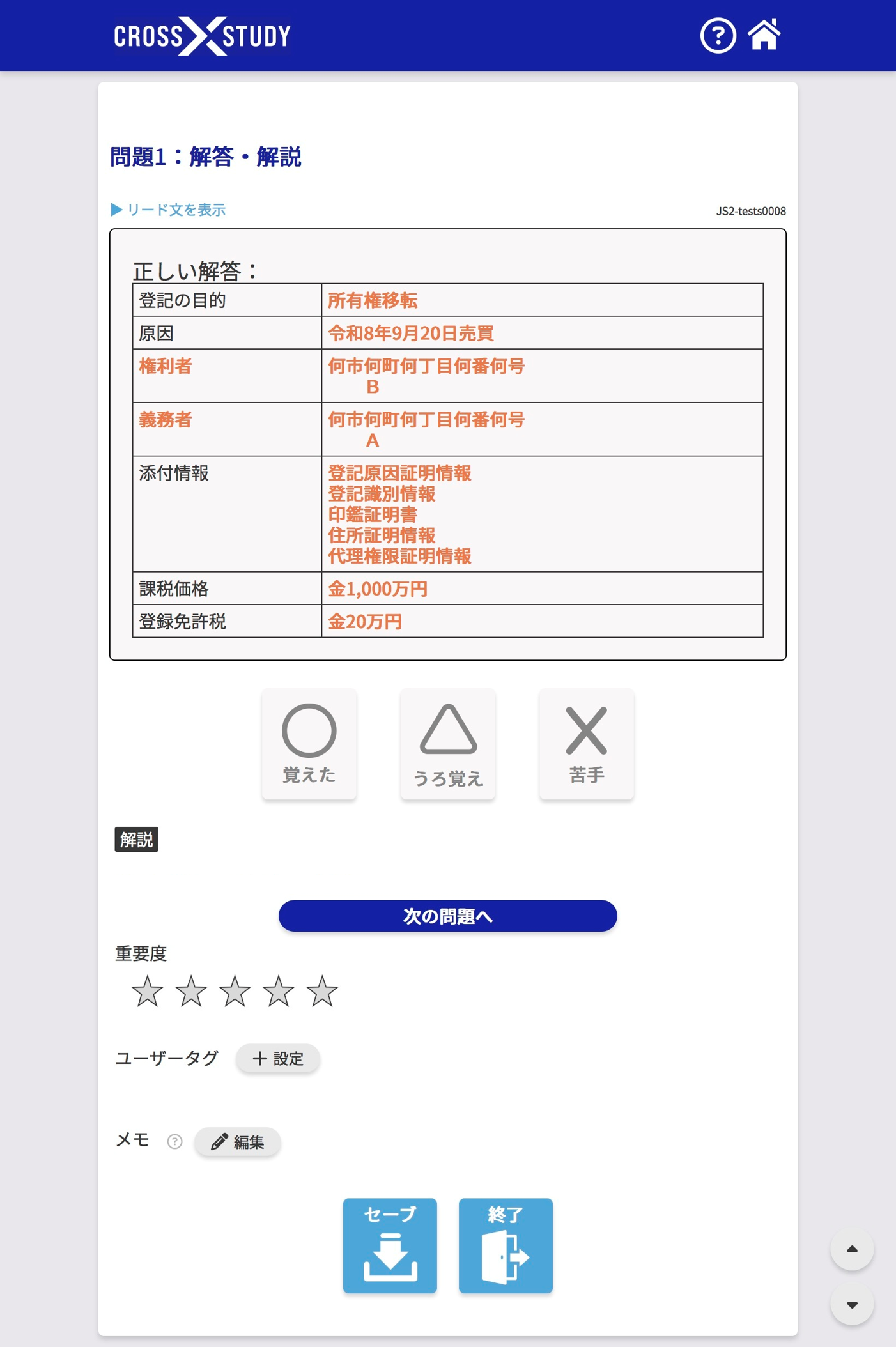Go to home via house icon
Image resolution: width=896 pixels, height=1347 pixels.
pyautogui.click(x=764, y=35)
